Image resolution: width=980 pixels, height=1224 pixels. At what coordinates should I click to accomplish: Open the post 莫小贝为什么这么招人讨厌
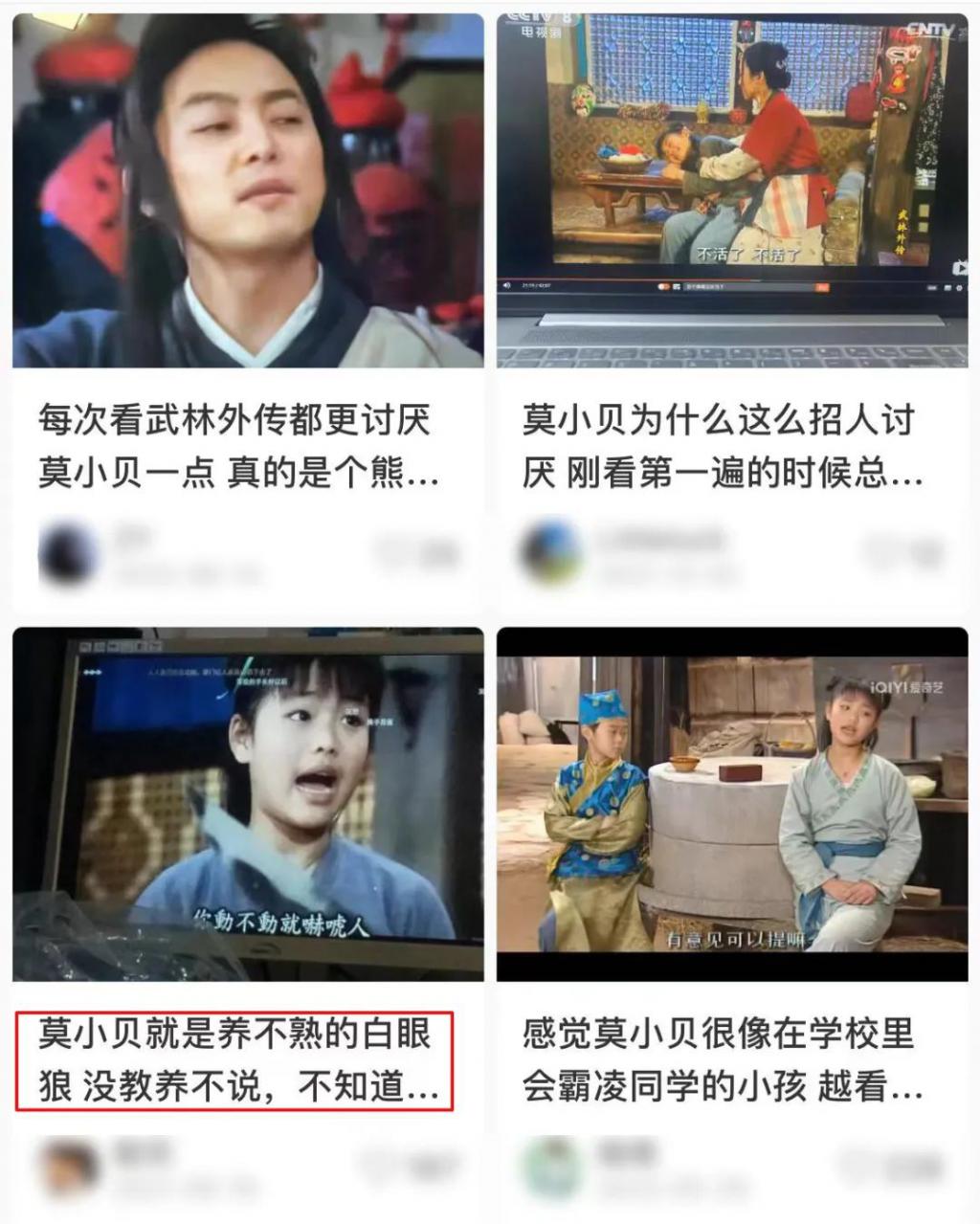[x=720, y=446]
